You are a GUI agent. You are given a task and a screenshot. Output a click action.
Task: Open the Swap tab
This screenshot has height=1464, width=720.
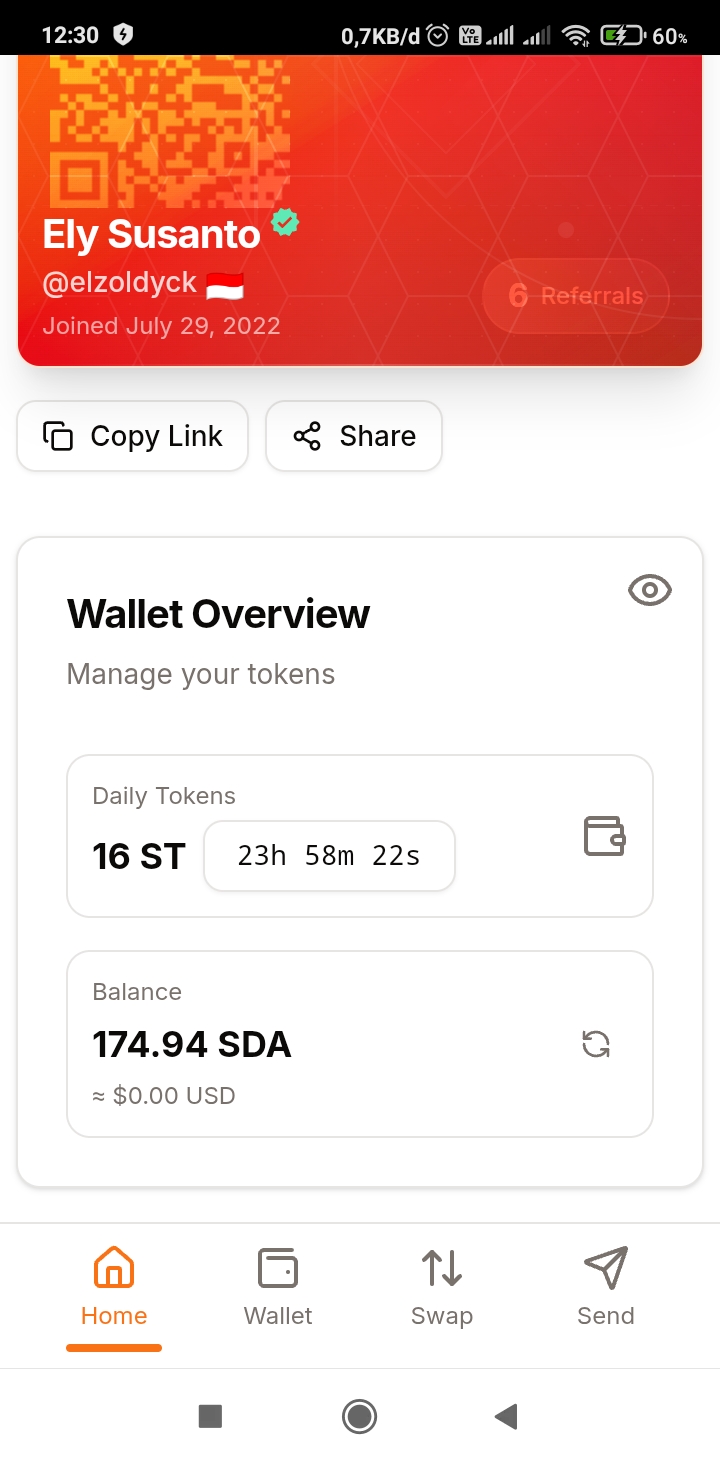click(x=442, y=1287)
